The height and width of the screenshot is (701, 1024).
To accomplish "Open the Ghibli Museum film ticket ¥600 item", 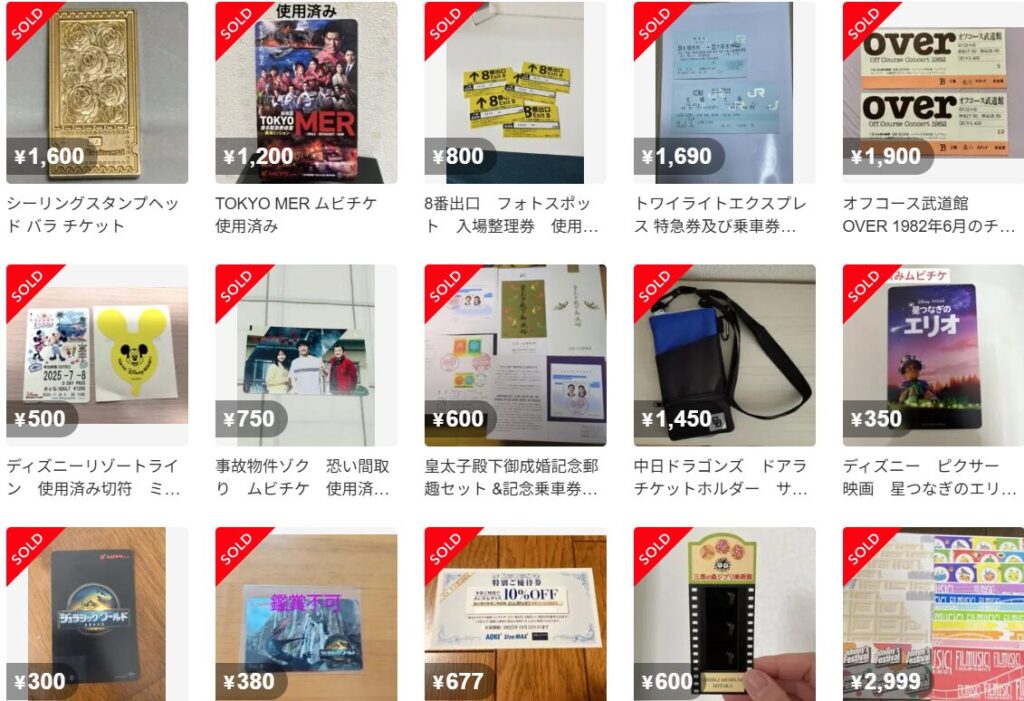I will 724,614.
